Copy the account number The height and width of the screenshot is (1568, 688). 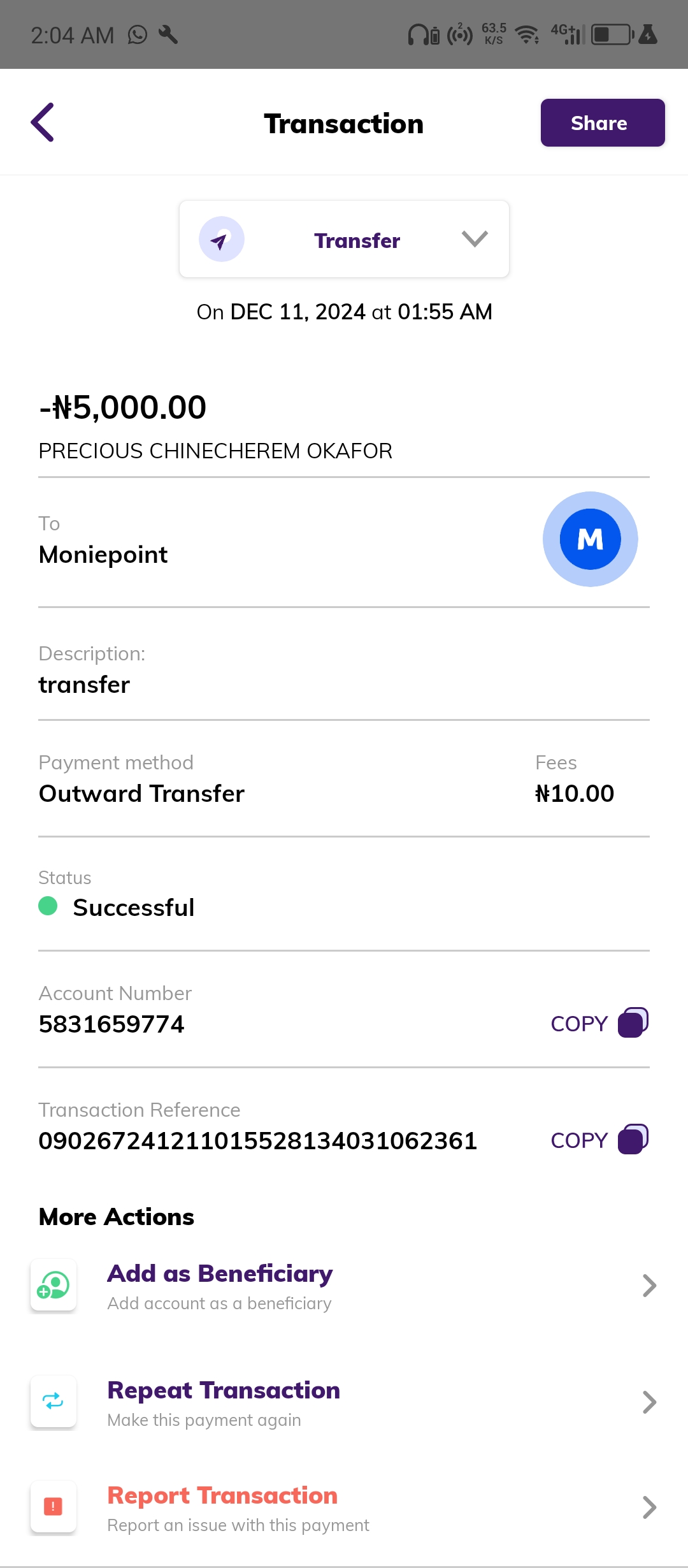coord(599,1023)
